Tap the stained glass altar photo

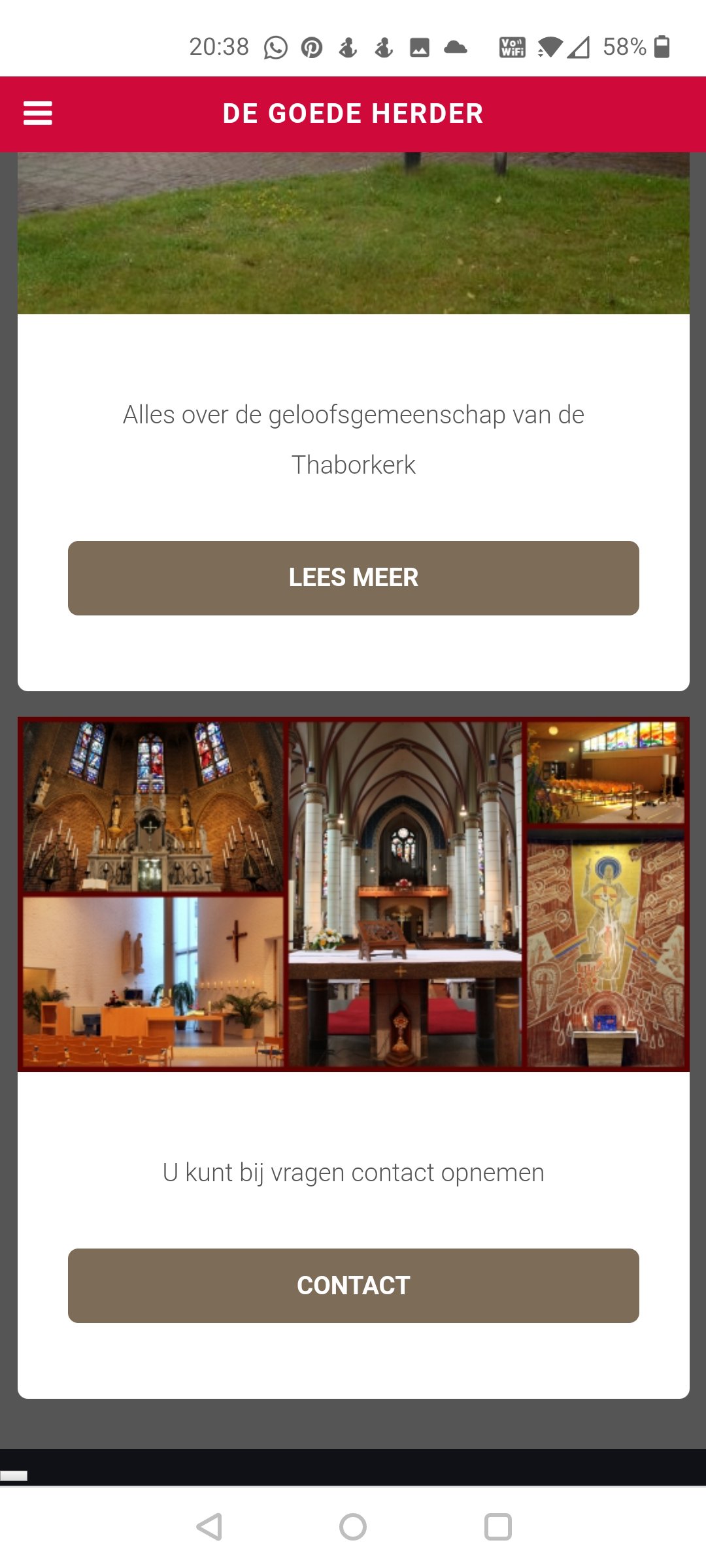(x=154, y=804)
